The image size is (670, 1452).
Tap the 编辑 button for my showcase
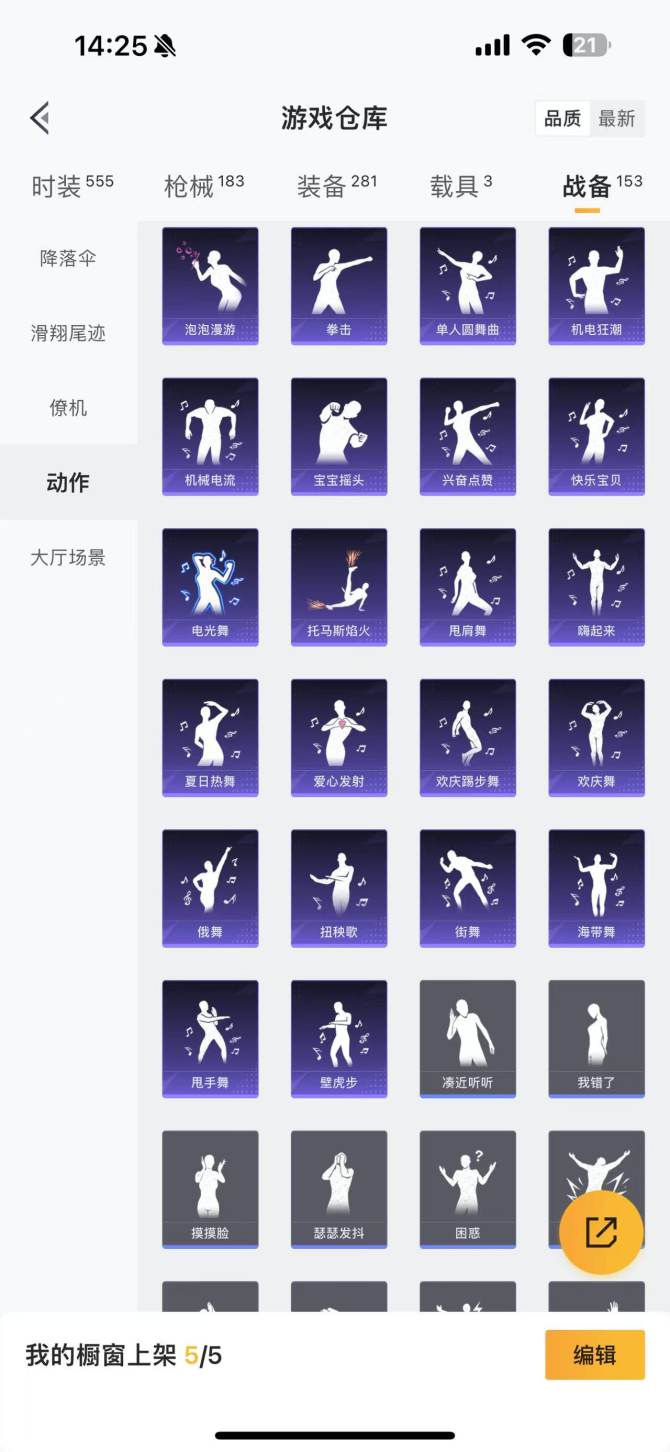click(x=594, y=1355)
